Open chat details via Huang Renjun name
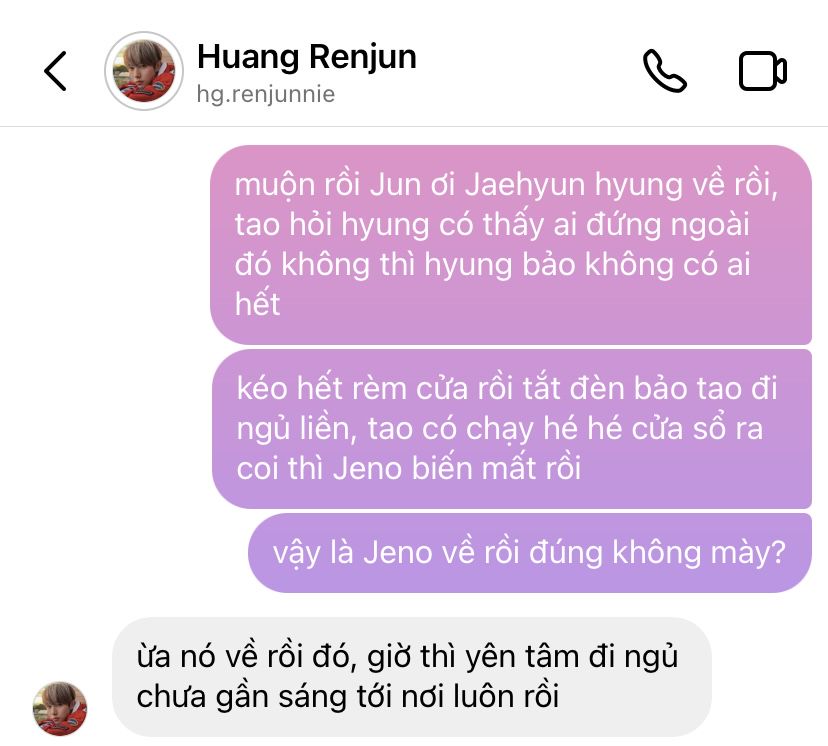Screen dimensions: 828x746 point(306,56)
